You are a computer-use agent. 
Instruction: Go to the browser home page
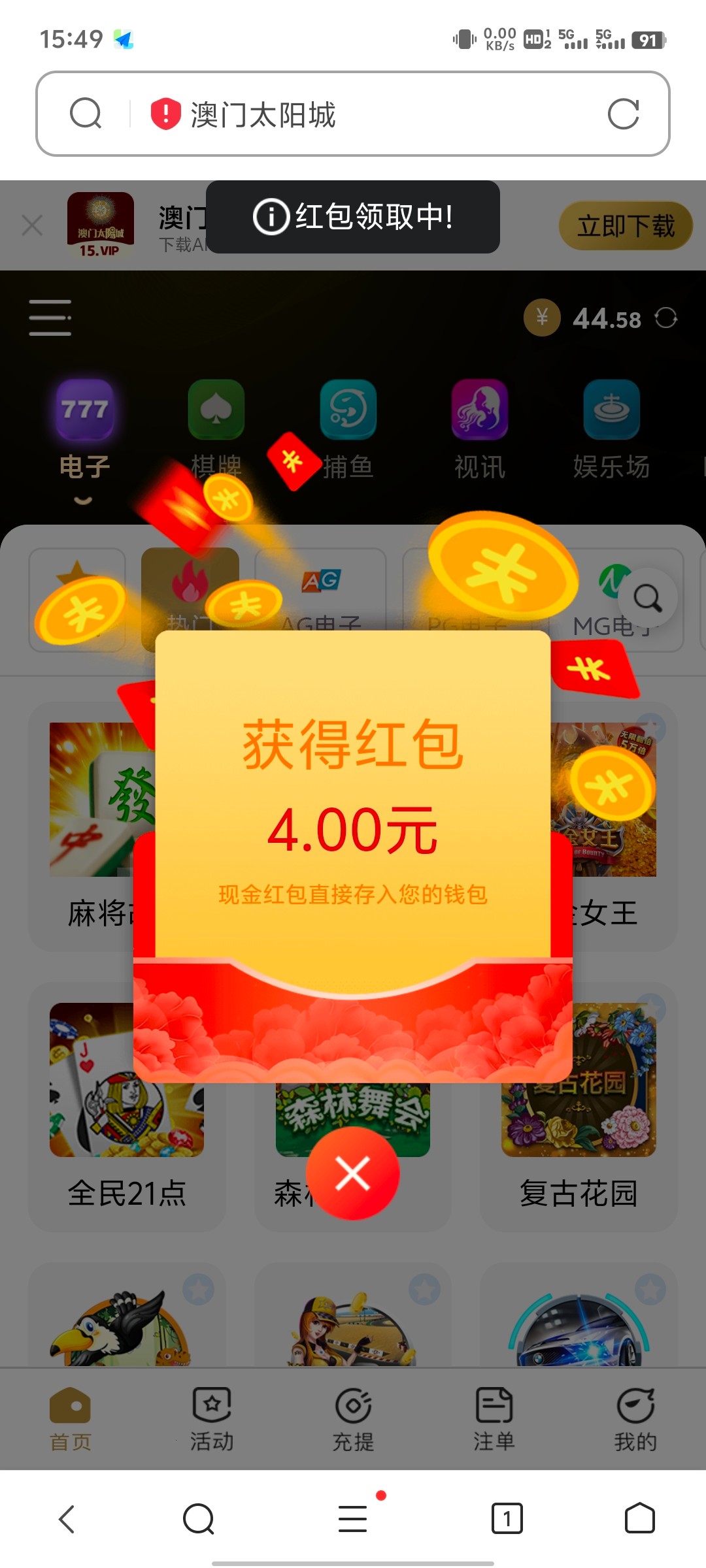click(x=639, y=1518)
